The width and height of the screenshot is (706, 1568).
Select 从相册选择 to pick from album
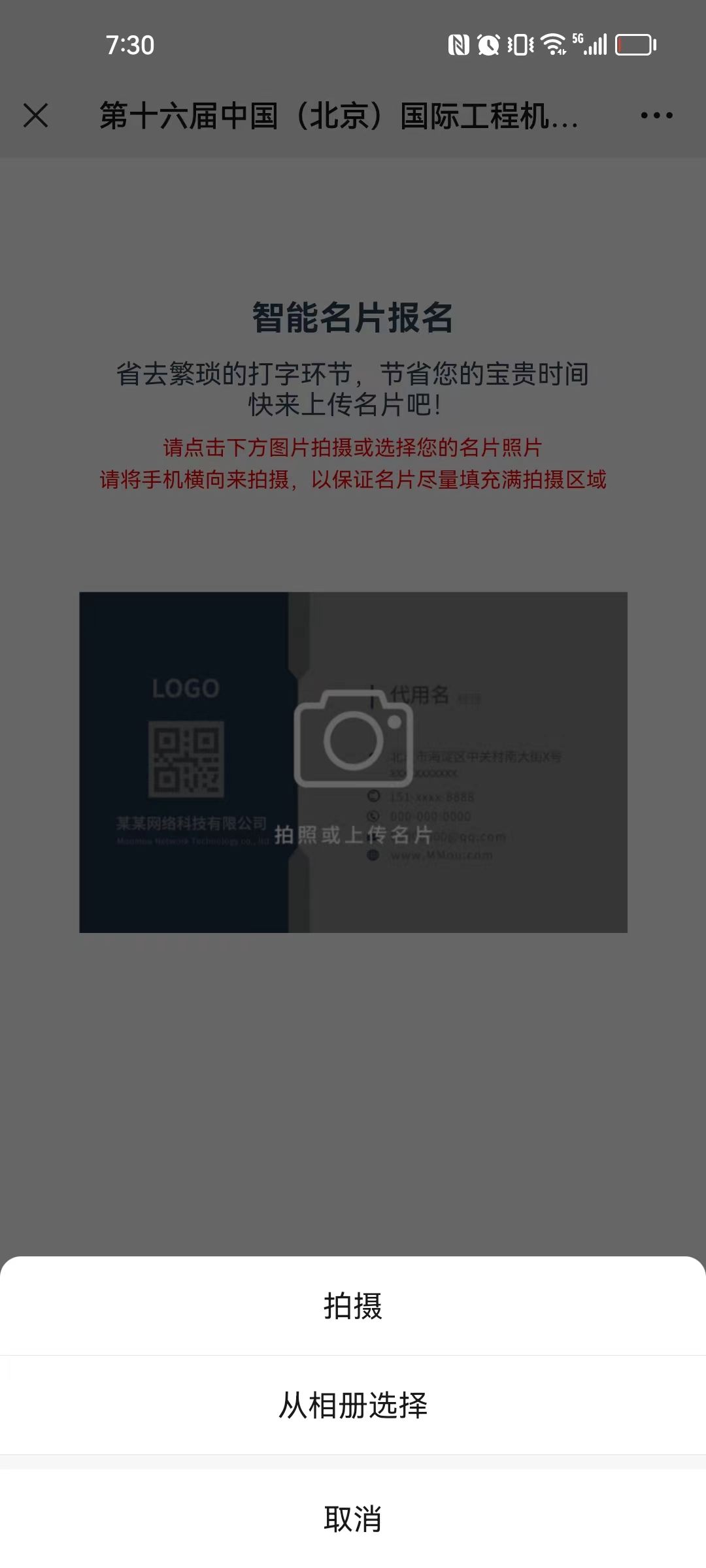click(353, 1405)
